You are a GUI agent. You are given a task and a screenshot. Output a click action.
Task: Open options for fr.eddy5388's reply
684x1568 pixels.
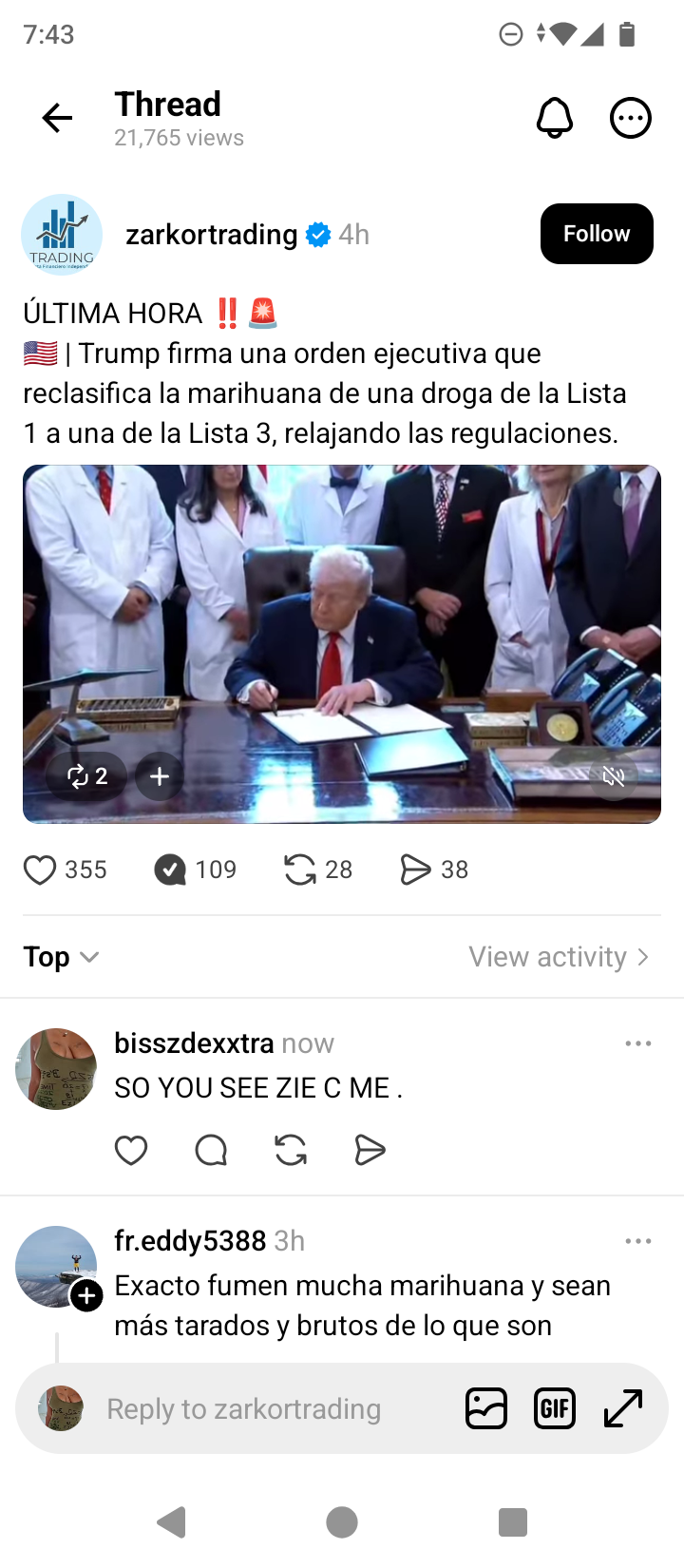(638, 1241)
